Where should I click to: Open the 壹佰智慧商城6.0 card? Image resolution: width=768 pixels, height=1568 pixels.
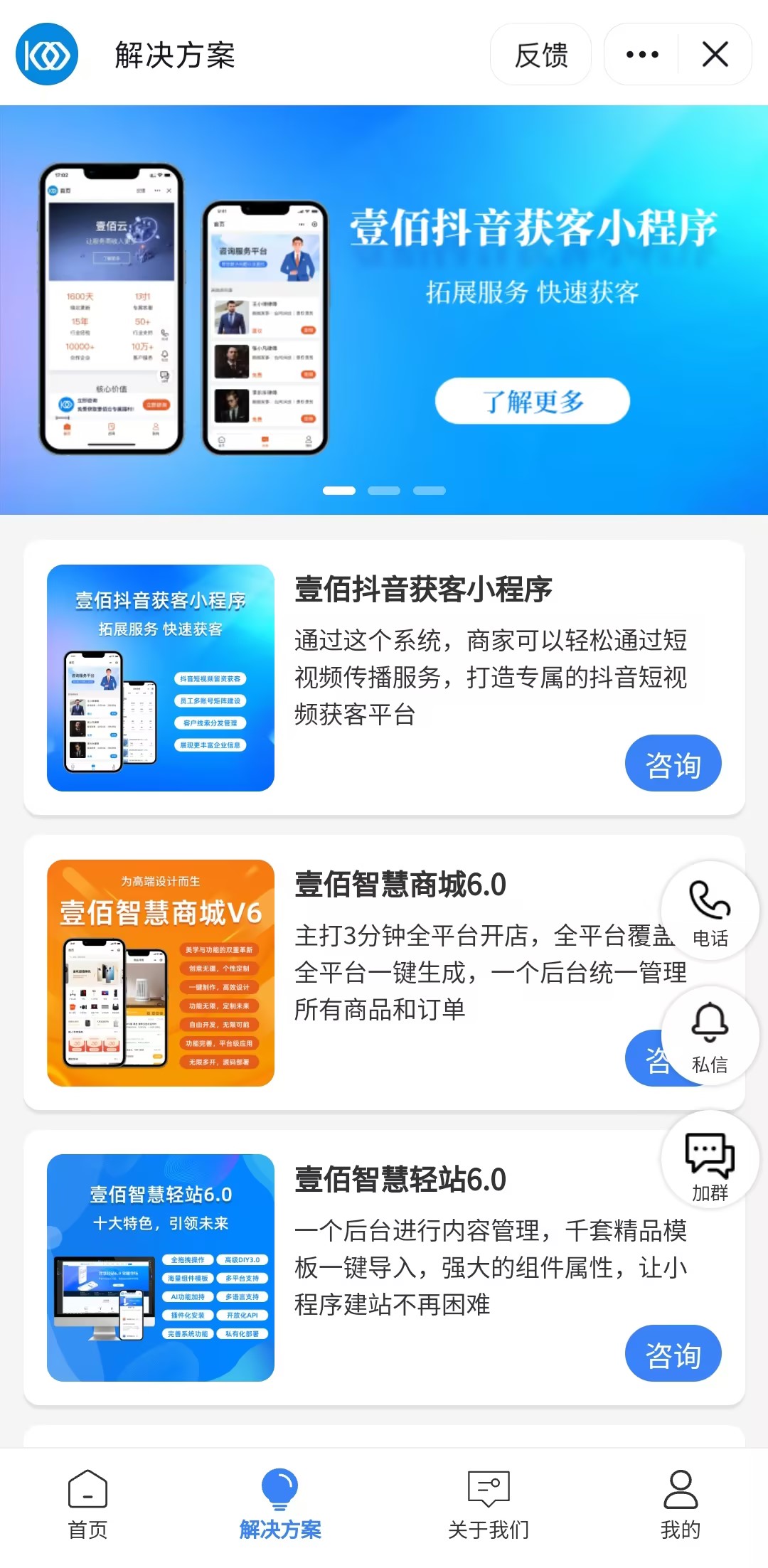(x=400, y=885)
